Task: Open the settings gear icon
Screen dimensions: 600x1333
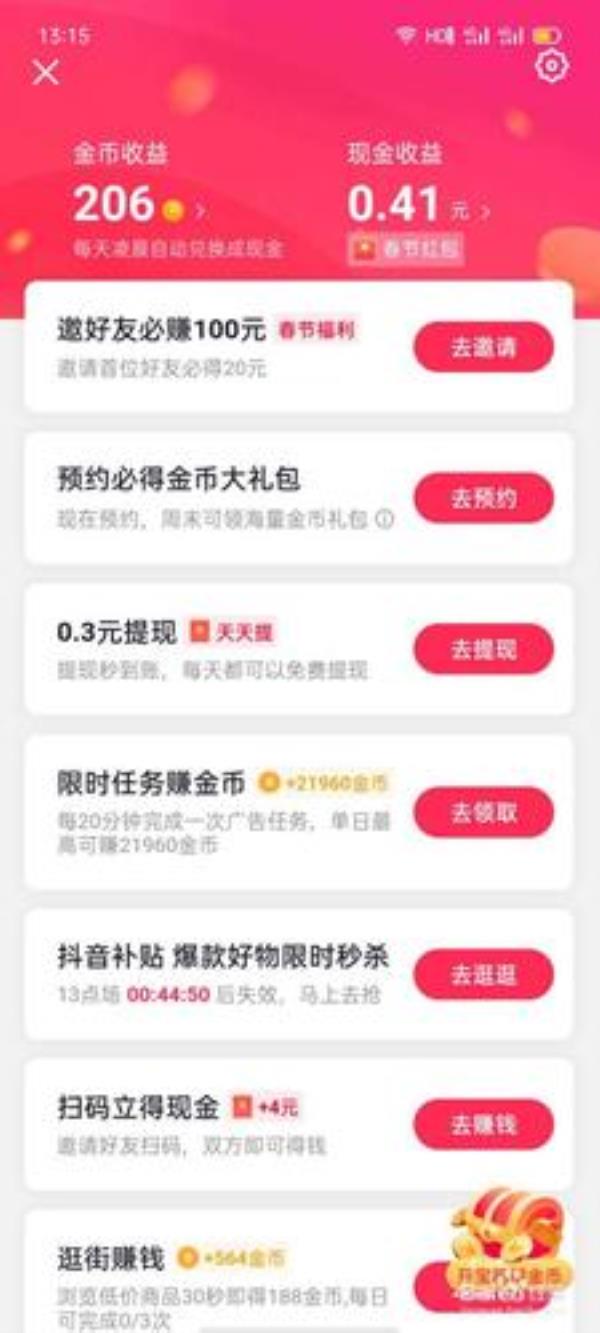Action: point(551,67)
